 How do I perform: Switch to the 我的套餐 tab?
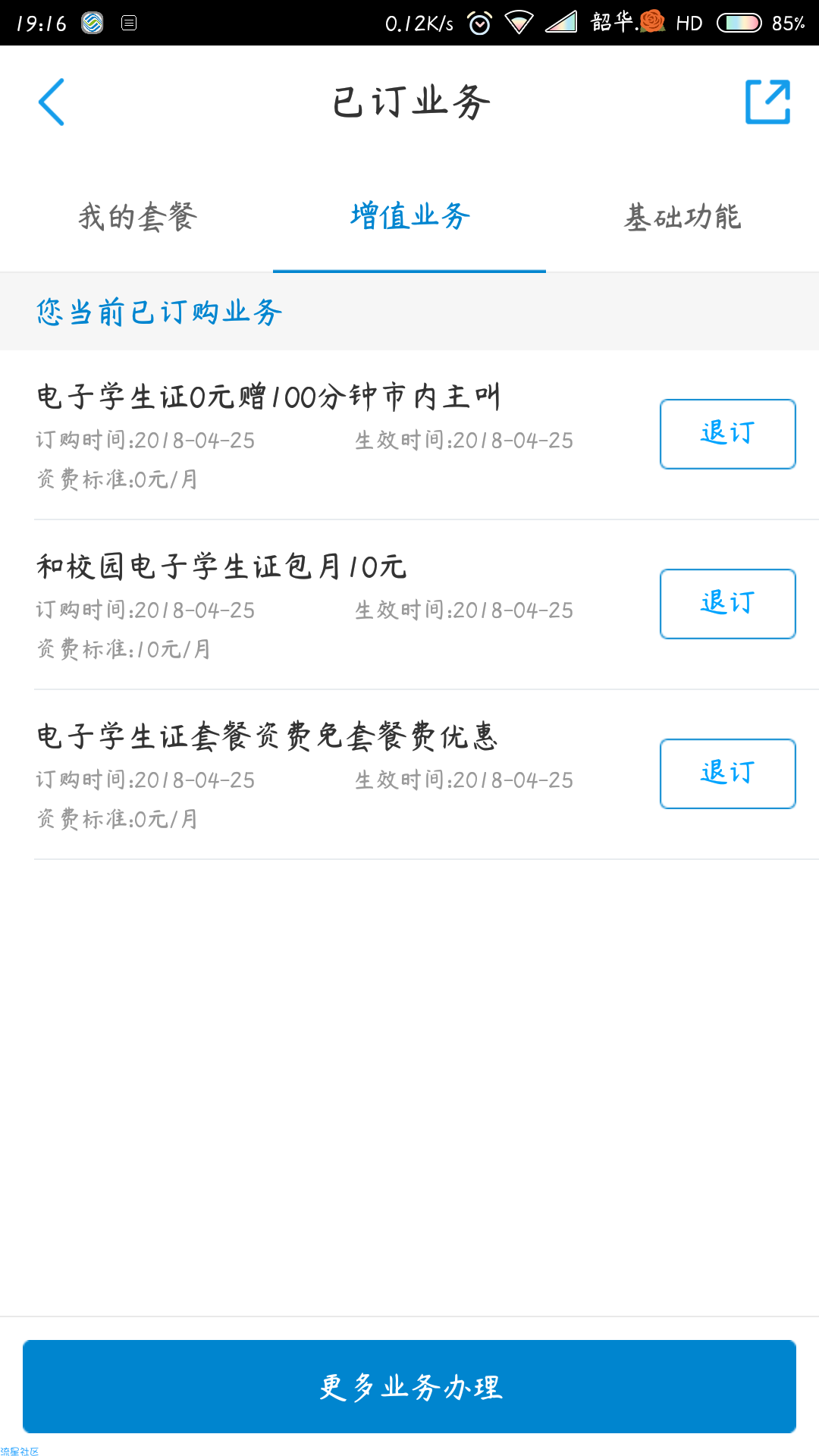(137, 217)
